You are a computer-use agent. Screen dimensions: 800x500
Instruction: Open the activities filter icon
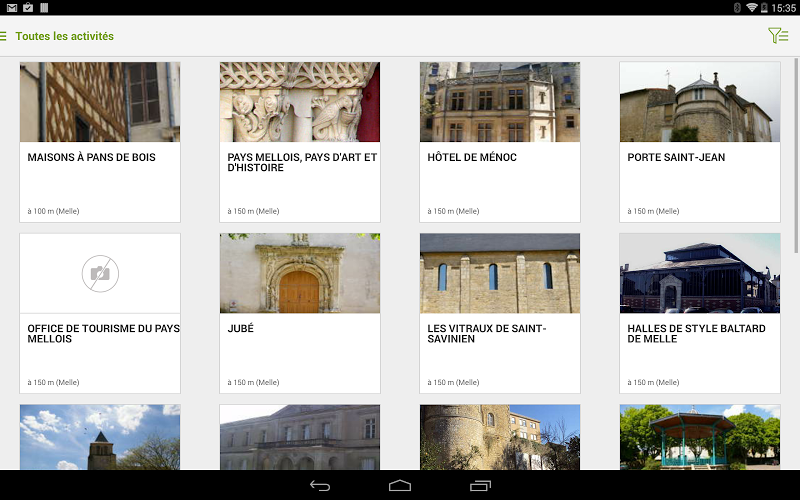pos(777,36)
